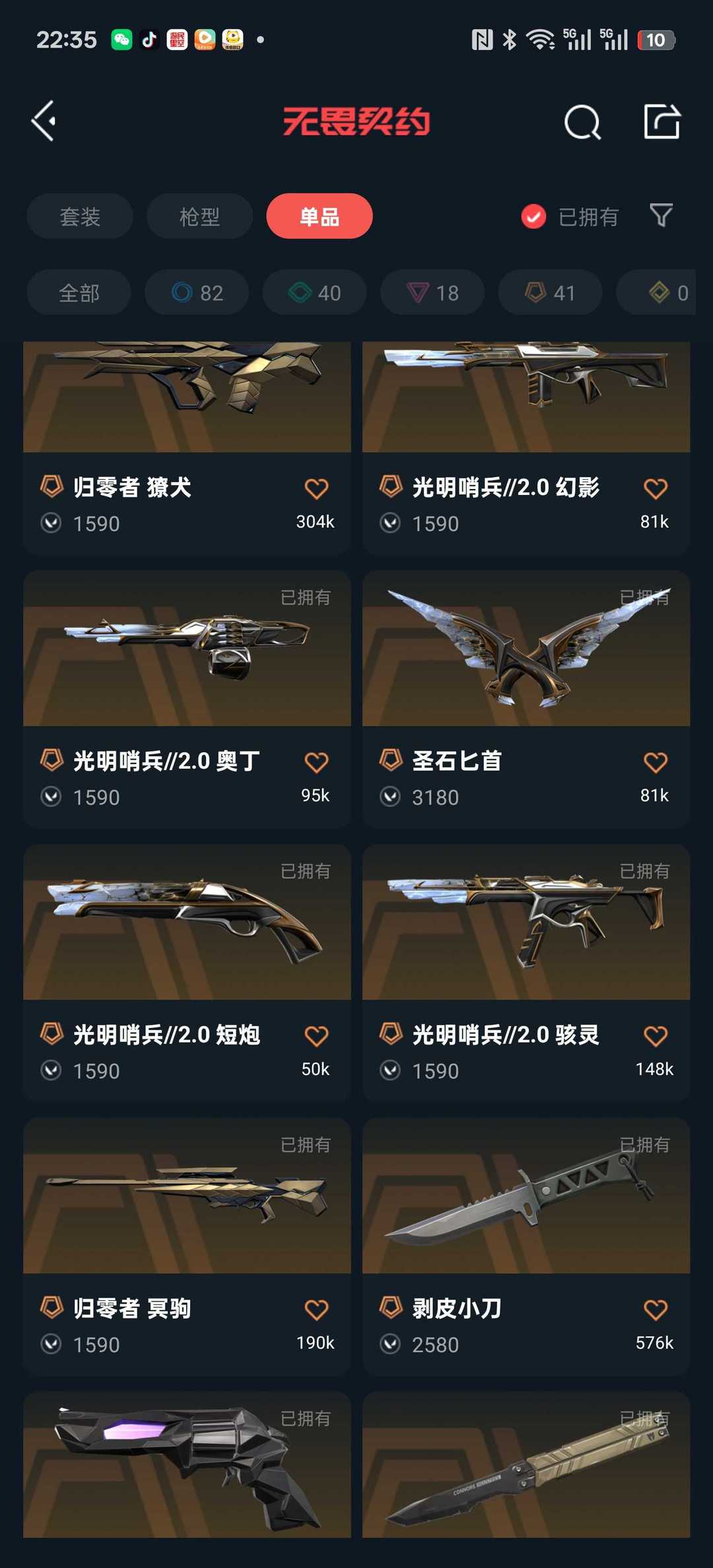Filter by the 18 rarity chip
The image size is (713, 1568).
(x=432, y=292)
